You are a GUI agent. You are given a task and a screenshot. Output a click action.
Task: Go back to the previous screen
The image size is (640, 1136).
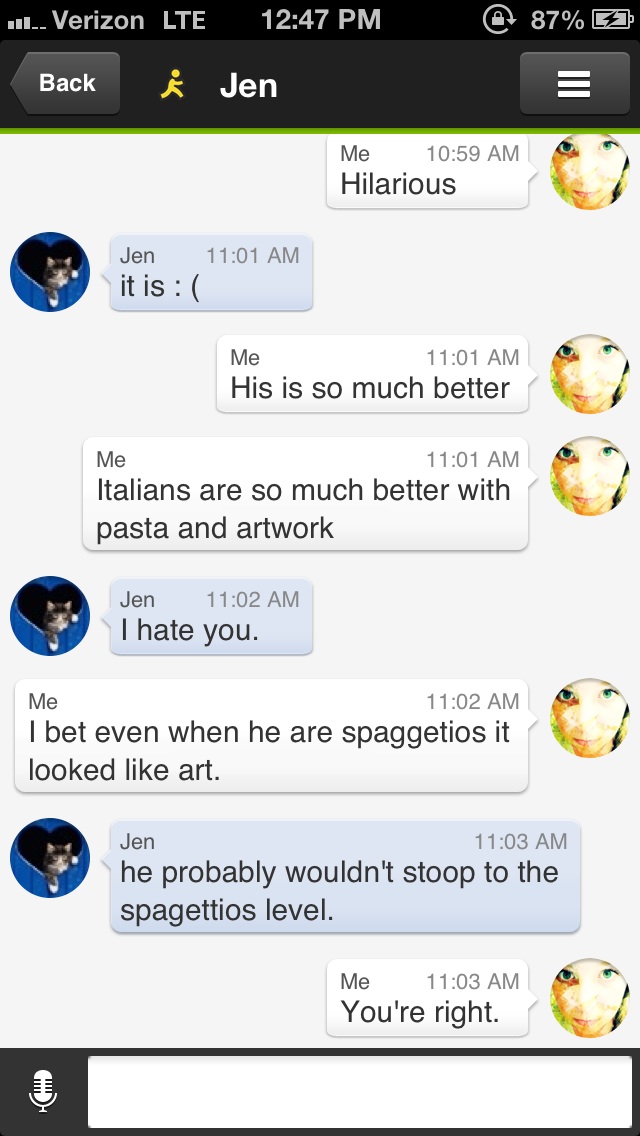pyautogui.click(x=66, y=84)
